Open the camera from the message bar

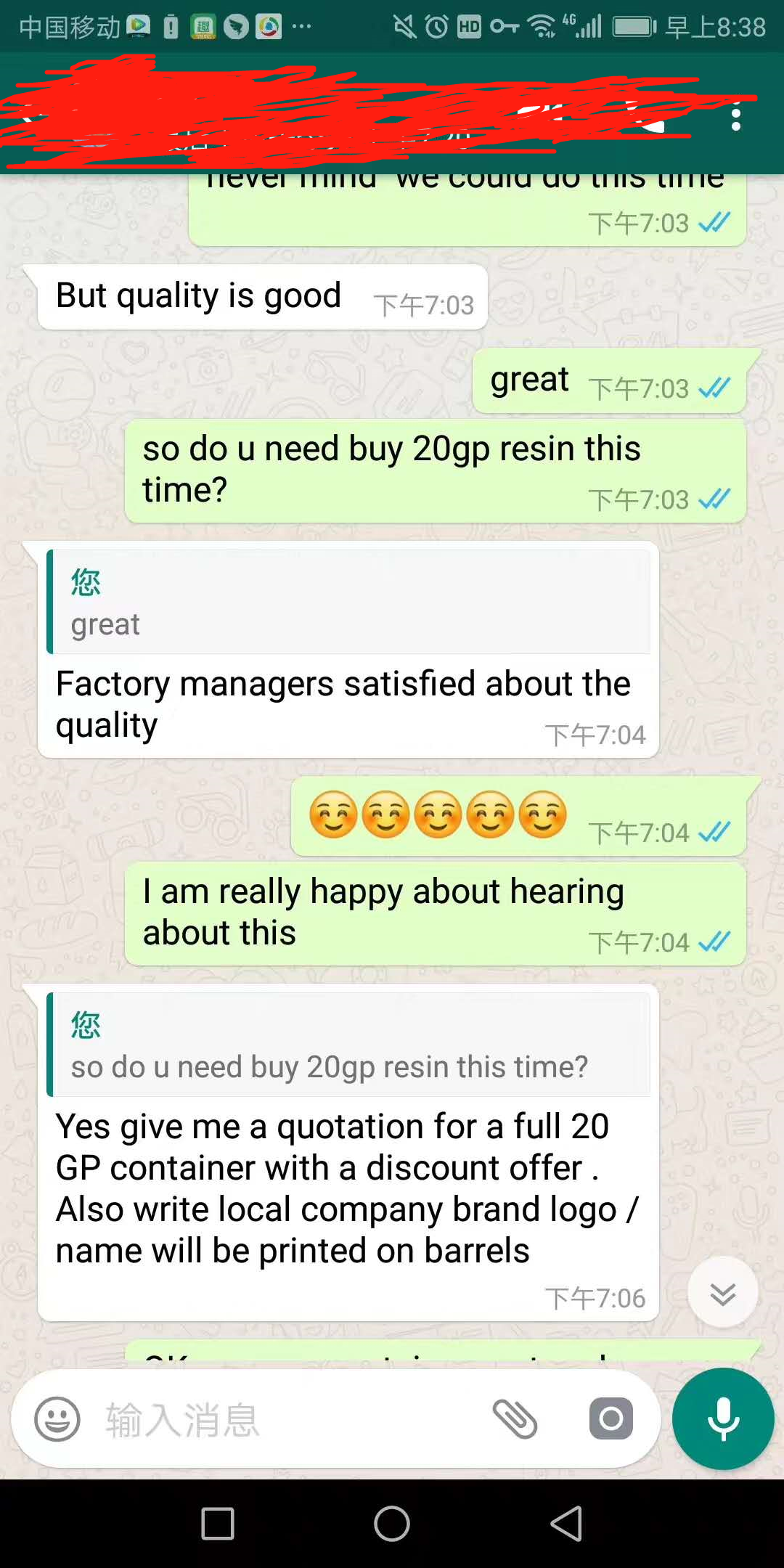click(611, 1418)
